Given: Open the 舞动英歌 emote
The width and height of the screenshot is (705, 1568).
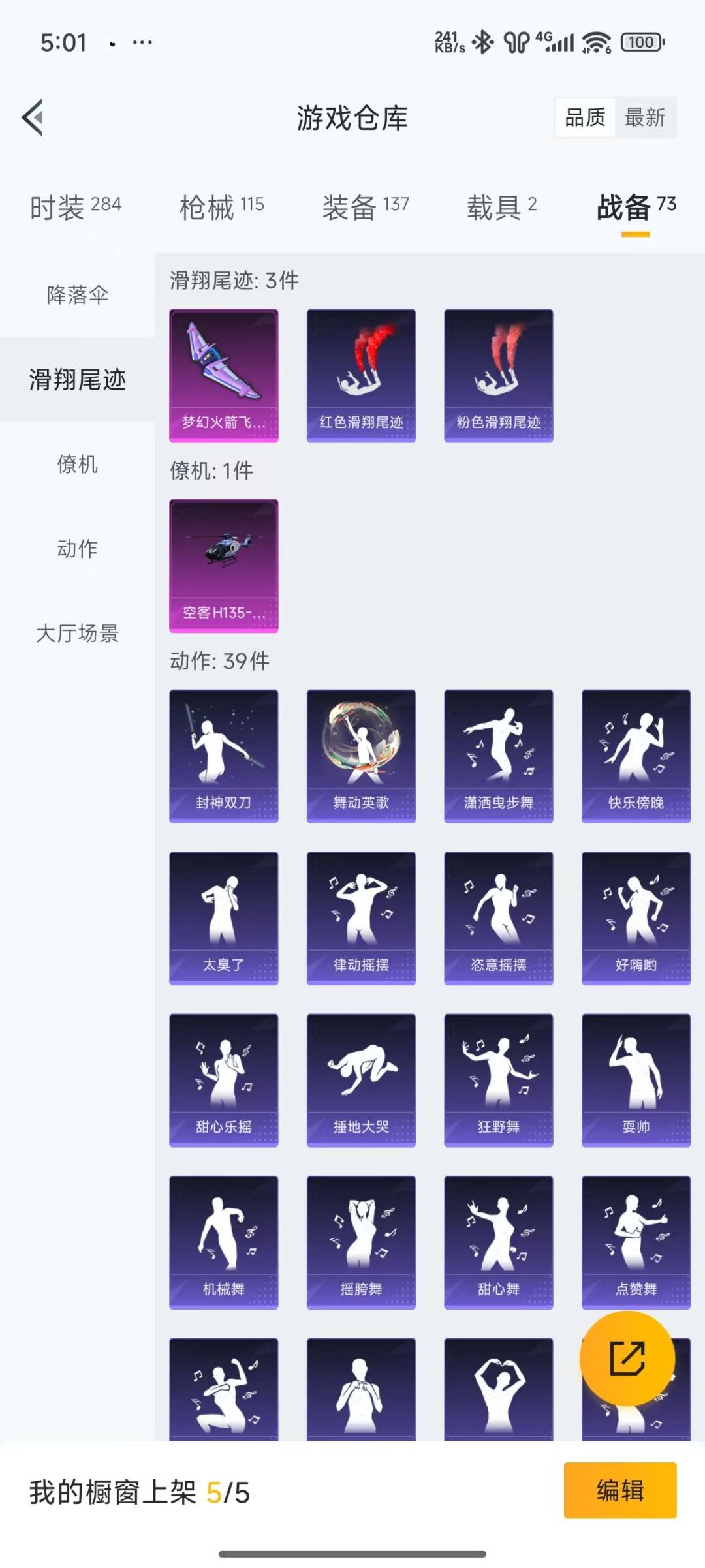Looking at the screenshot, I should [x=361, y=756].
